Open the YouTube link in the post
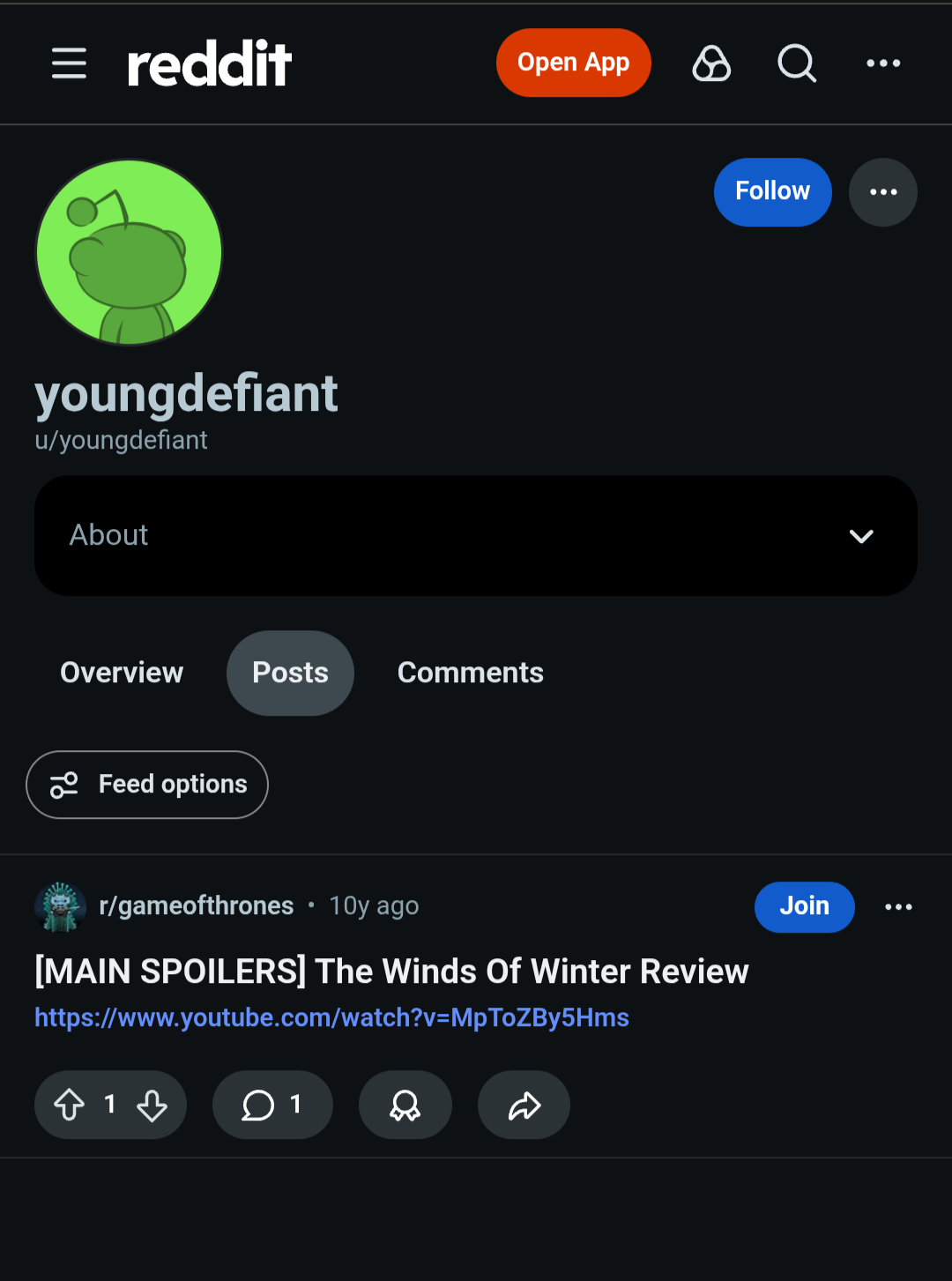Viewport: 952px width, 1281px height. (331, 1018)
